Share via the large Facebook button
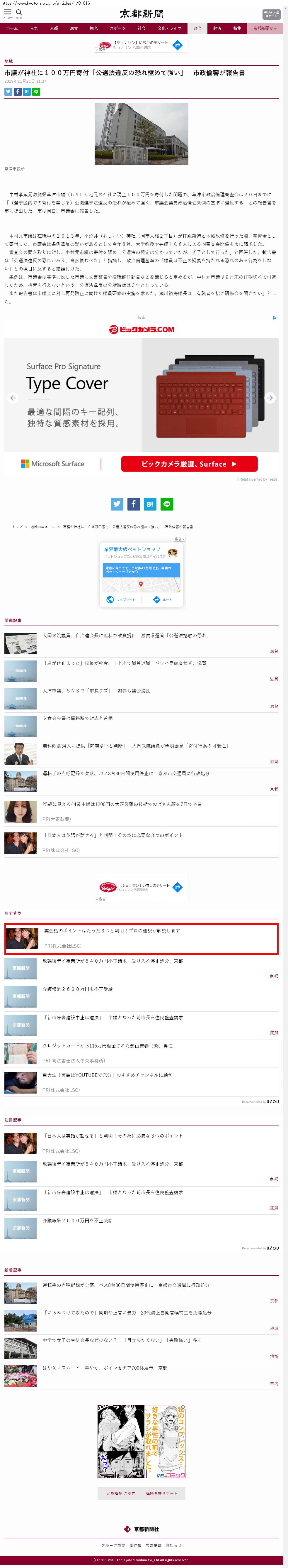 134,504
